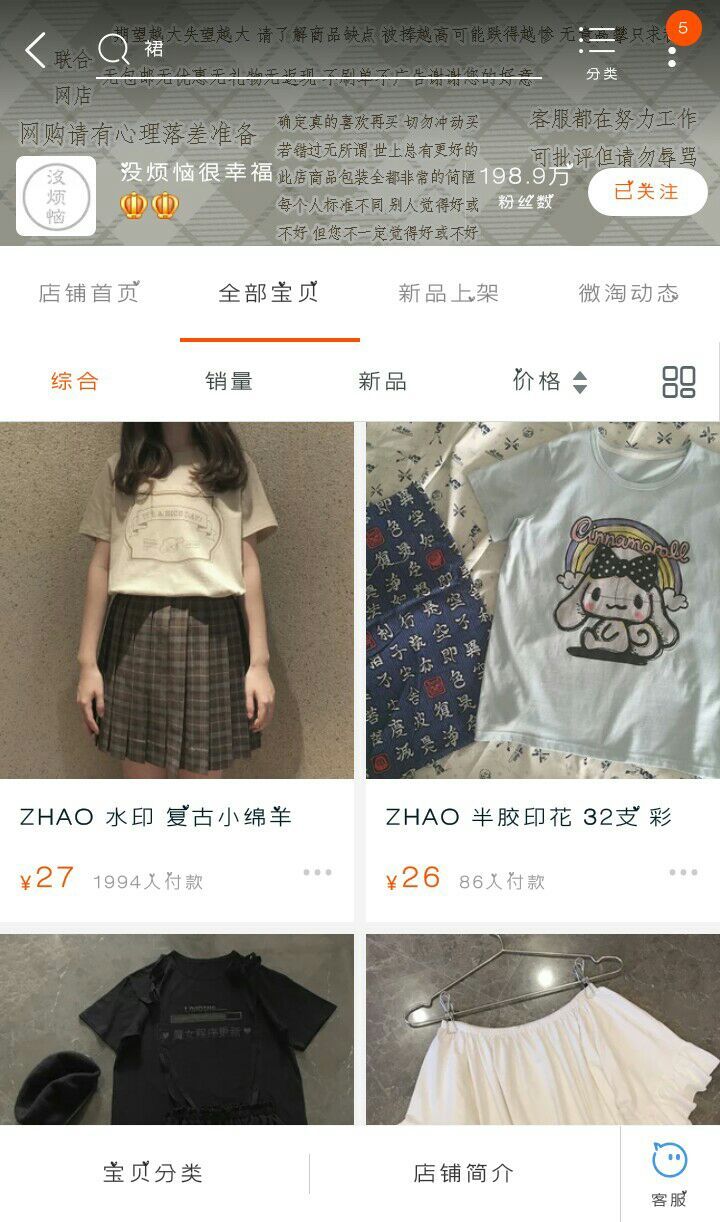
Task: Sort products by 价格
Action: tap(549, 381)
